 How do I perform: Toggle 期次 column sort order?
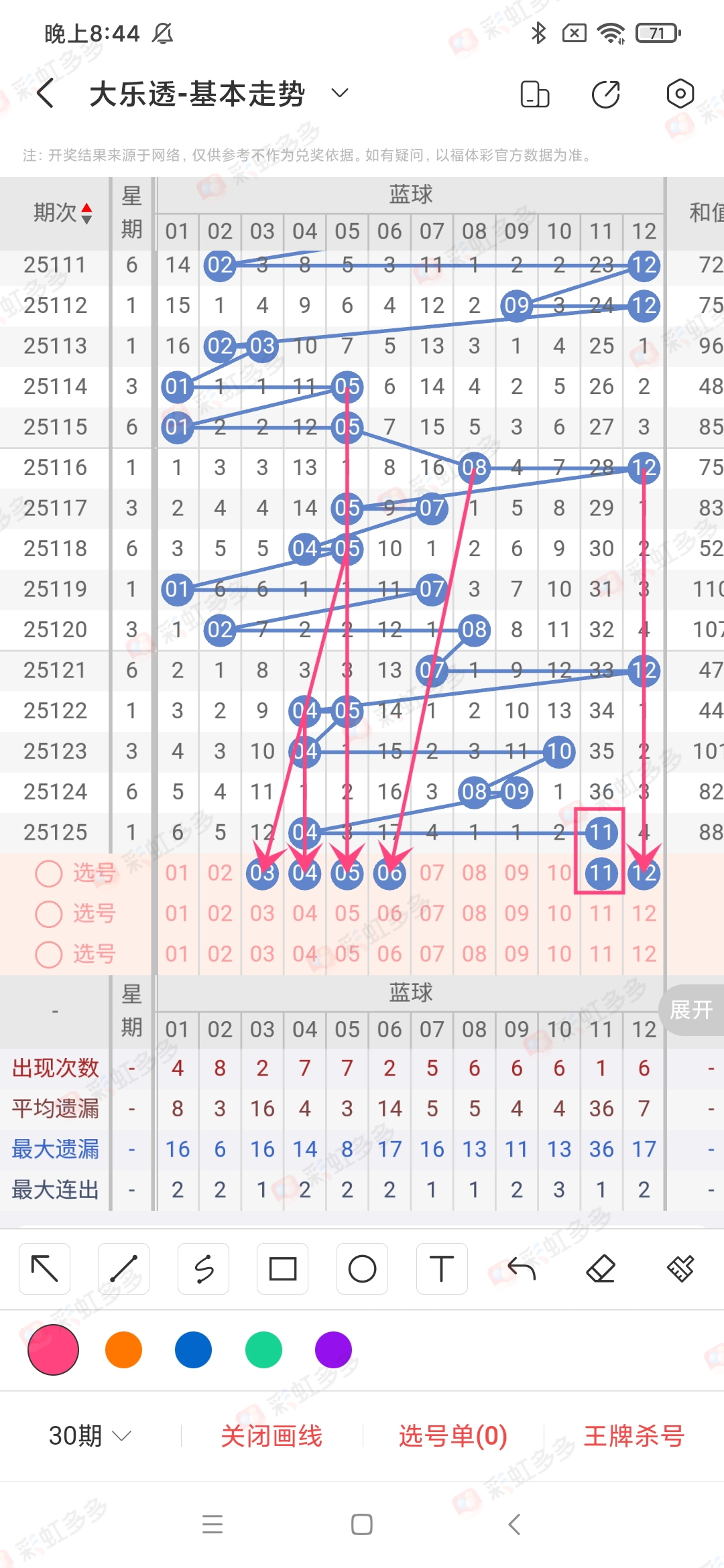point(88,214)
